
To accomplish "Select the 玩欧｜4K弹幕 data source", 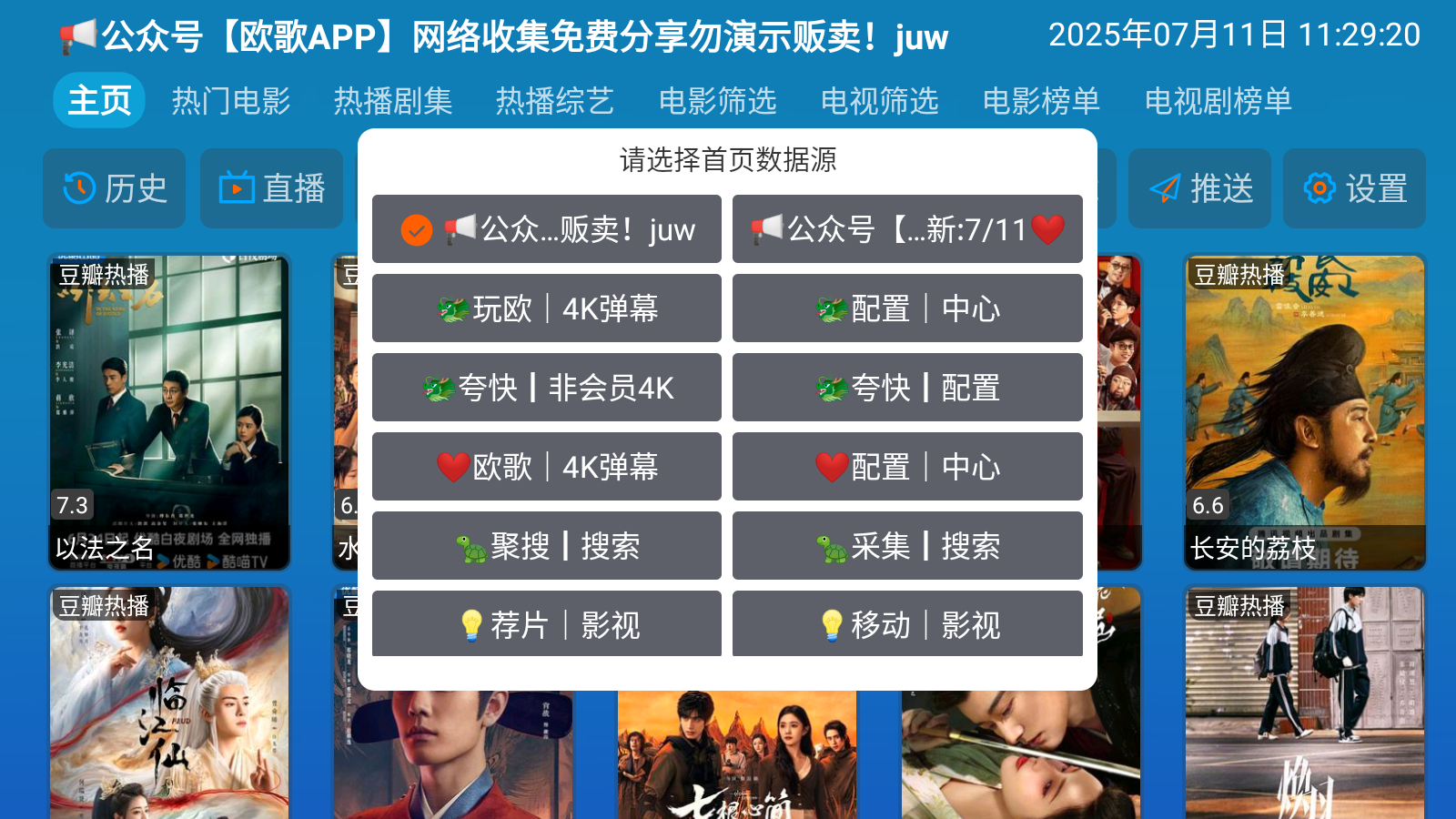I will coord(546,308).
